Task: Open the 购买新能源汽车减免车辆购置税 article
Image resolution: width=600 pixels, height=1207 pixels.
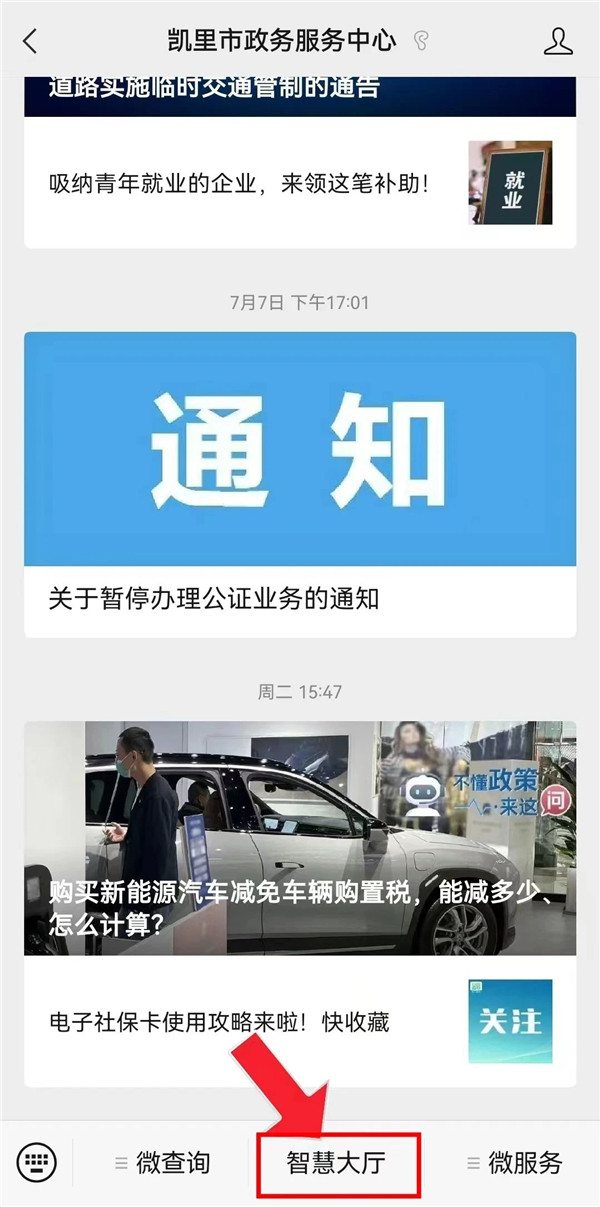Action: tap(299, 838)
